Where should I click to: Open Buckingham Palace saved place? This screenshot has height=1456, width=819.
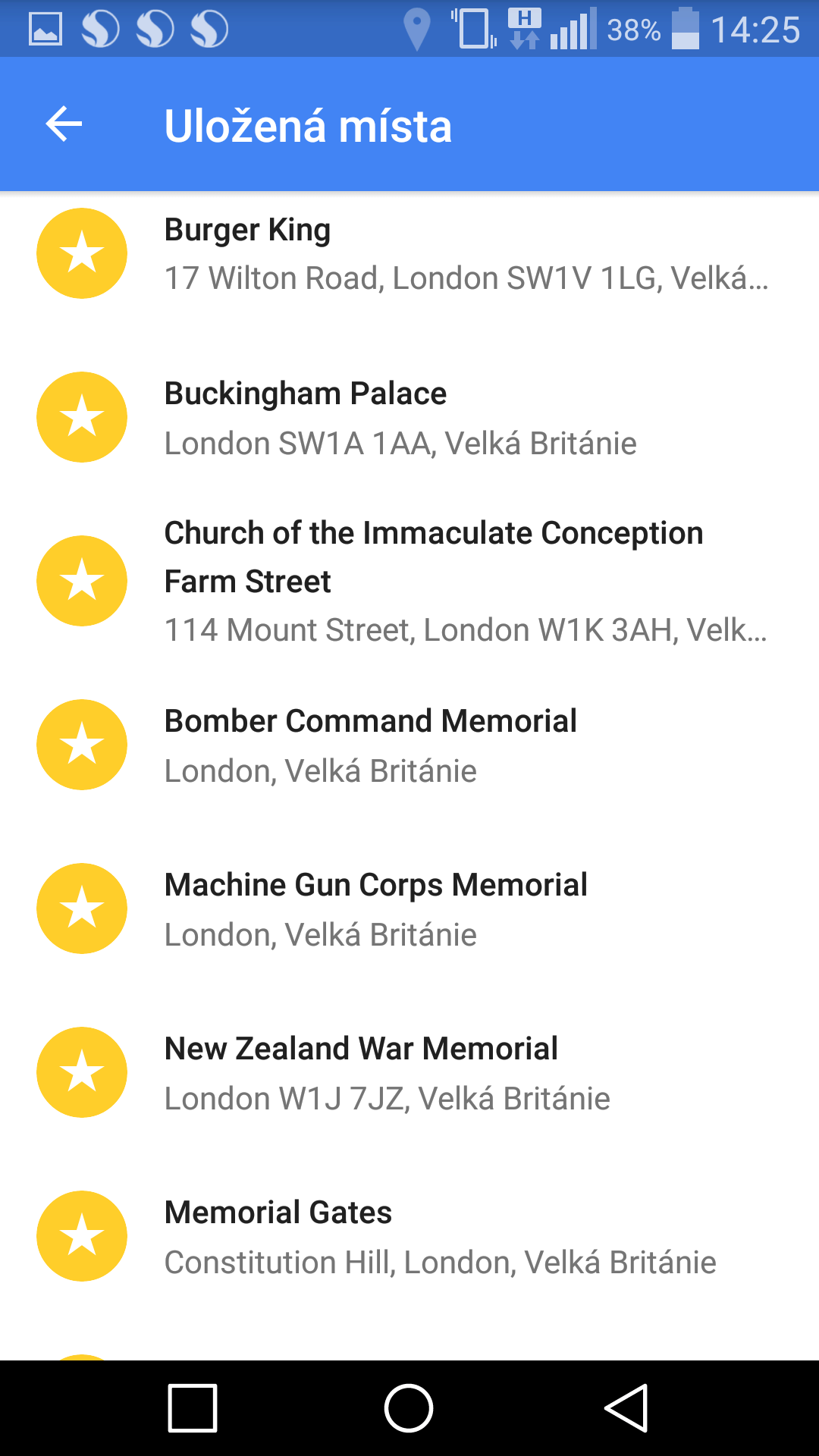pos(409,417)
